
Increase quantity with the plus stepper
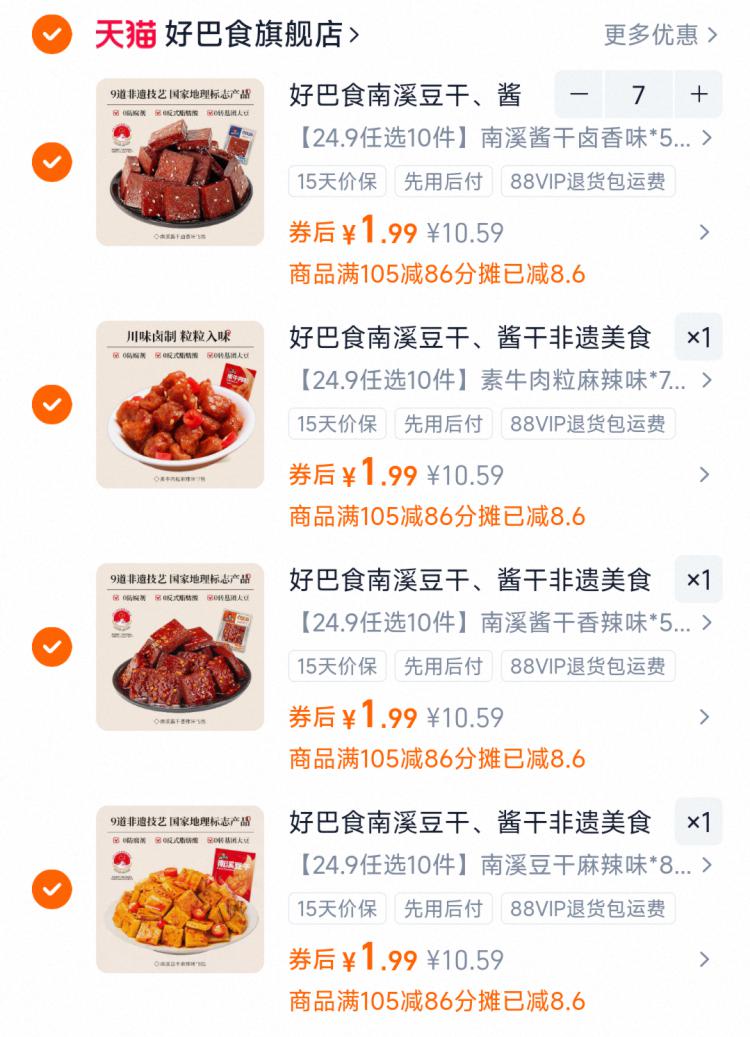point(699,94)
